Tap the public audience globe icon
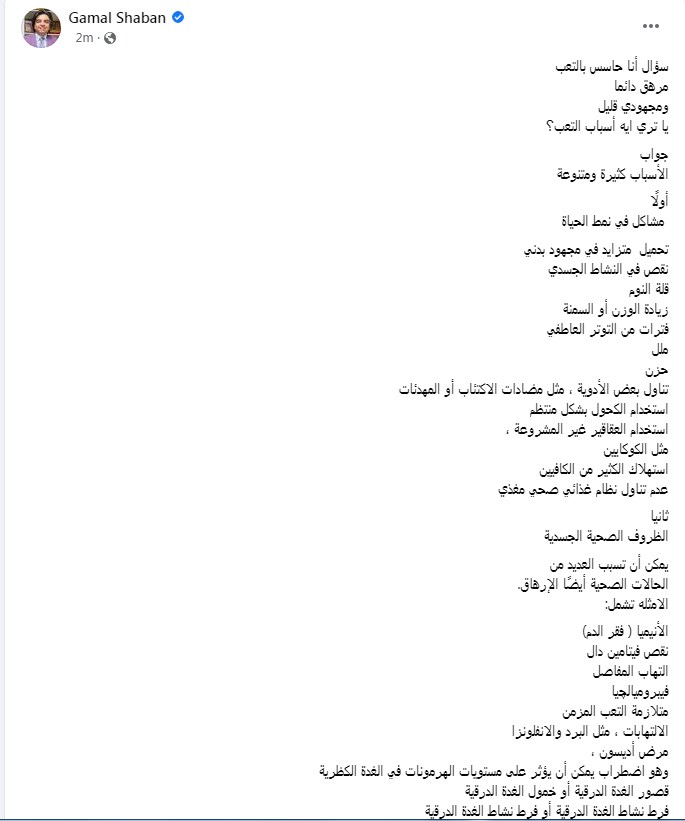The height and width of the screenshot is (821, 685). point(109,38)
